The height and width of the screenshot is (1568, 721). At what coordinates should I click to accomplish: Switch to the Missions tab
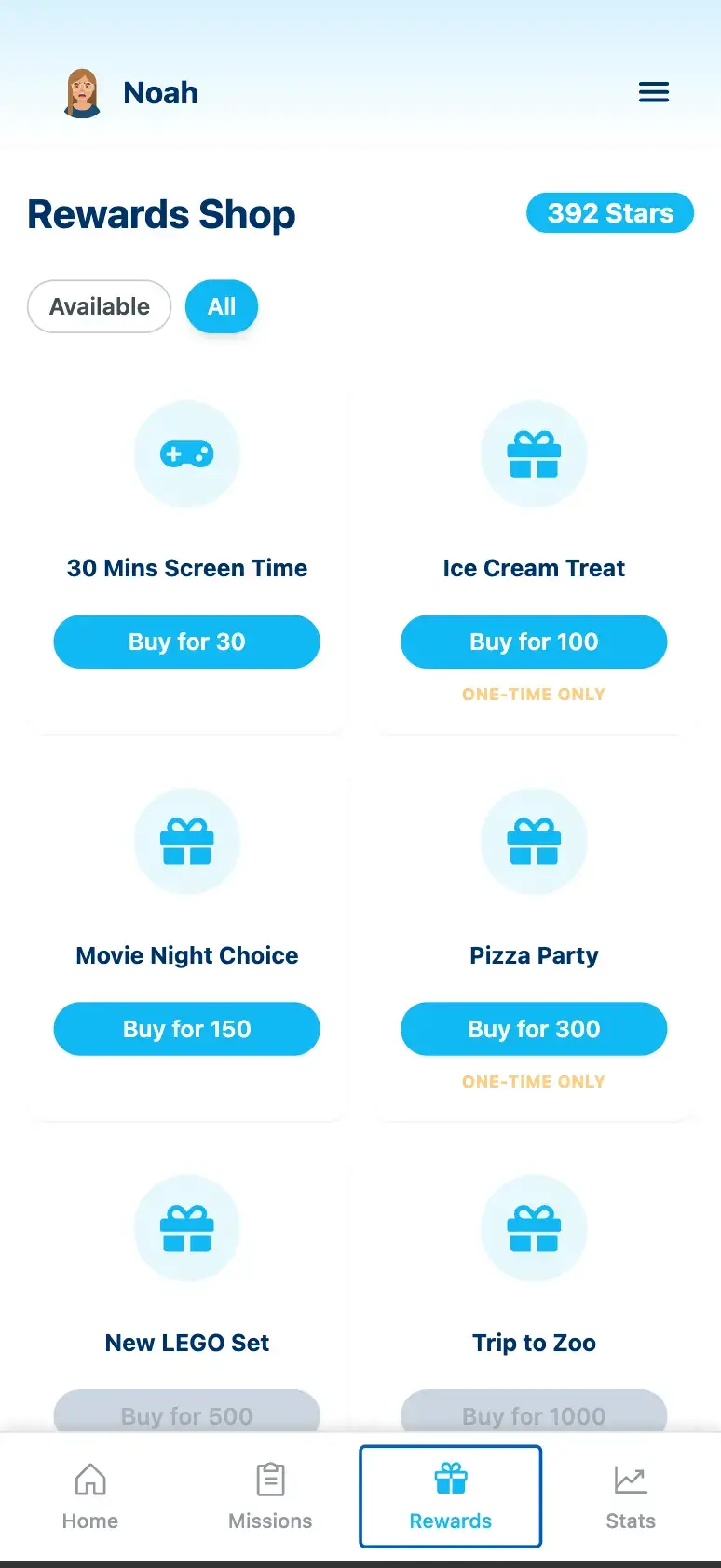tap(270, 1495)
